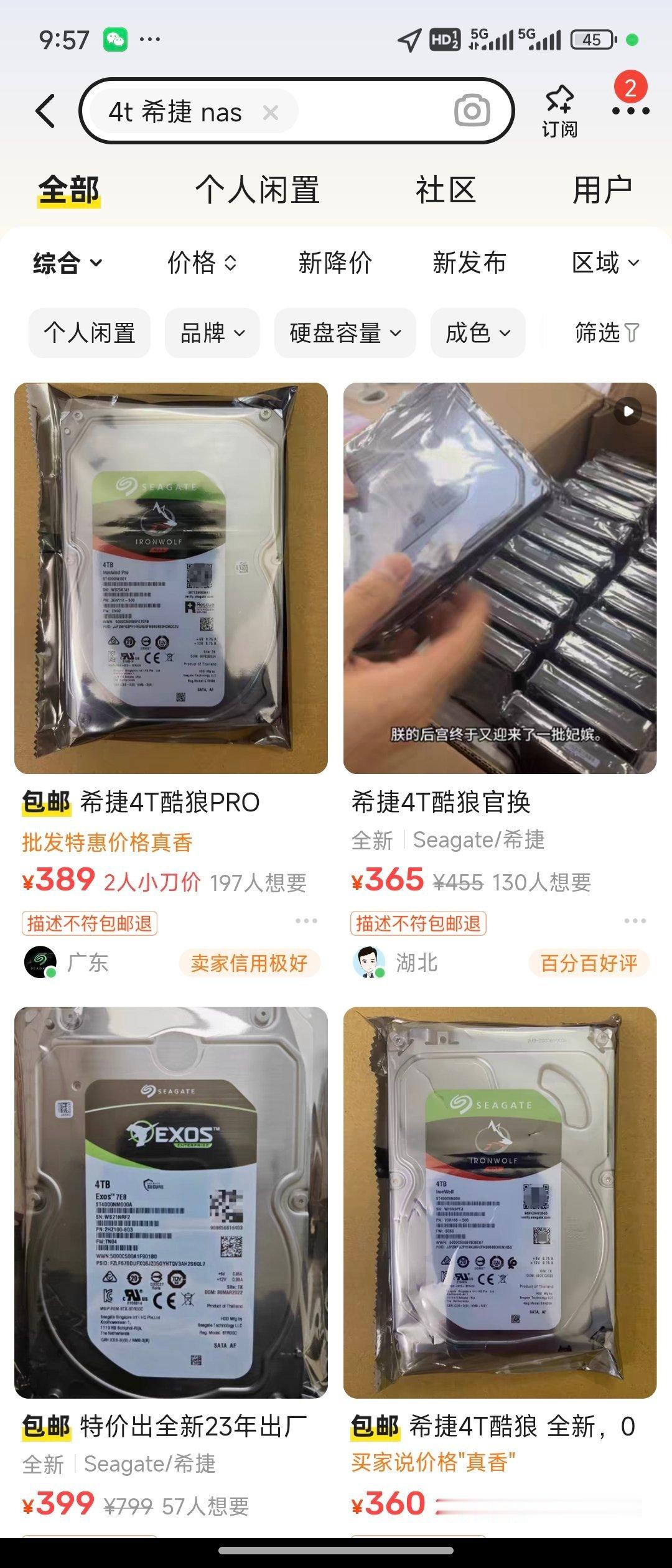Screen dimensions: 672x1568
Task: Select the 新发布 newly-listed filter
Action: coord(469,263)
